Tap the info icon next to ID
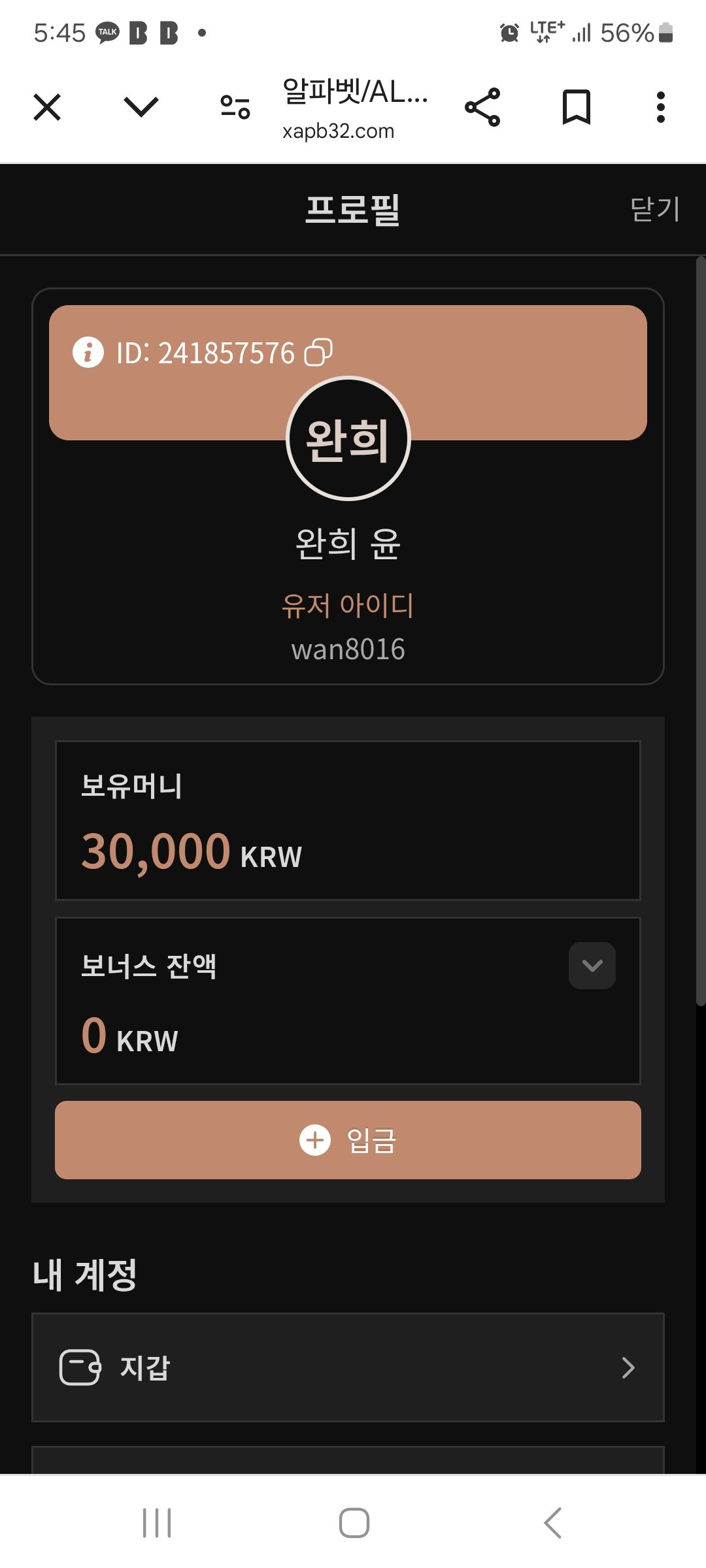The width and height of the screenshot is (706, 1568). coord(88,352)
